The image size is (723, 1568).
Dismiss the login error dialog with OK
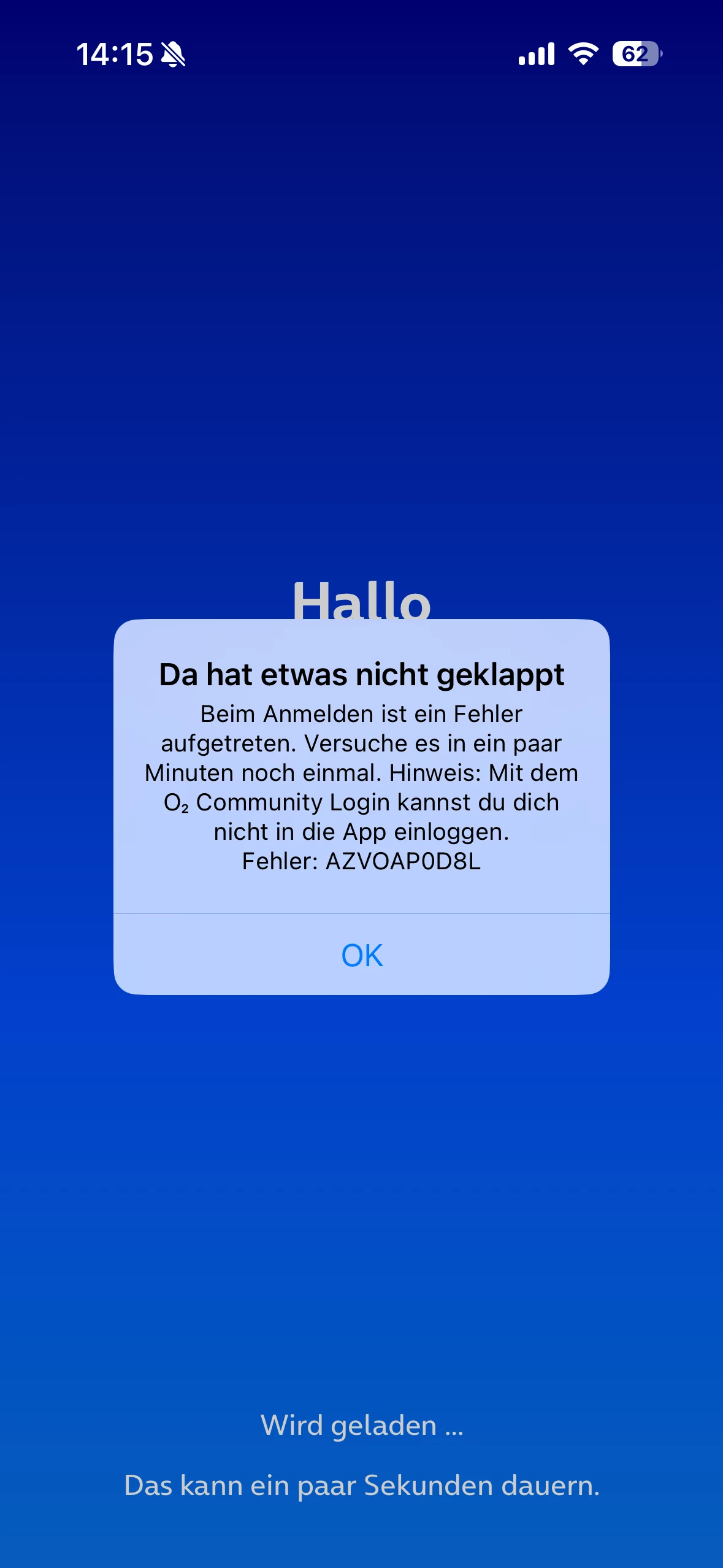(362, 955)
